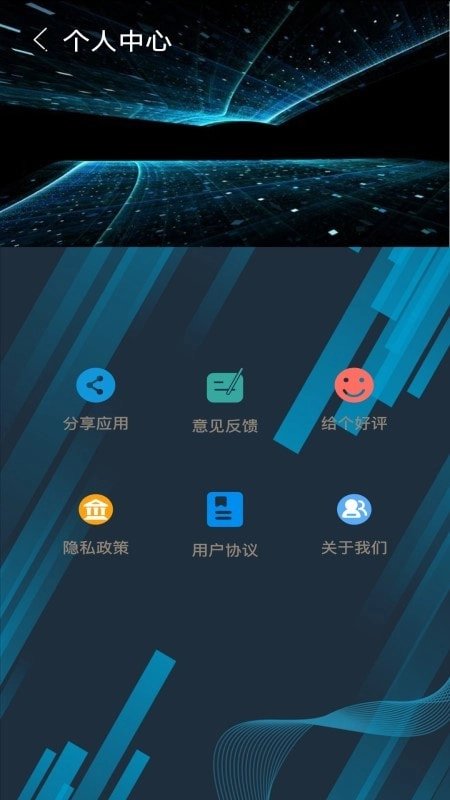The width and height of the screenshot is (450, 800).
Task: Open 关于我们
Action: coord(354,524)
